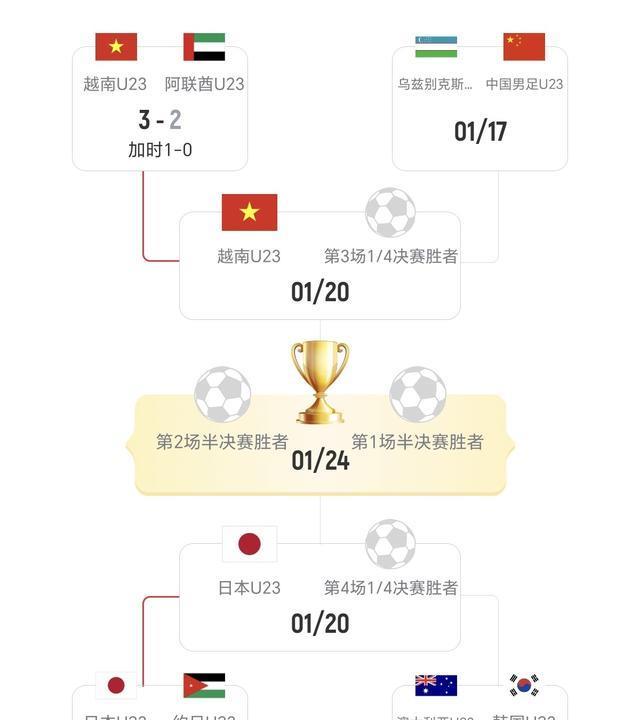
Task: Open the Australia U23 vs Korea U23 match
Action: point(480,703)
